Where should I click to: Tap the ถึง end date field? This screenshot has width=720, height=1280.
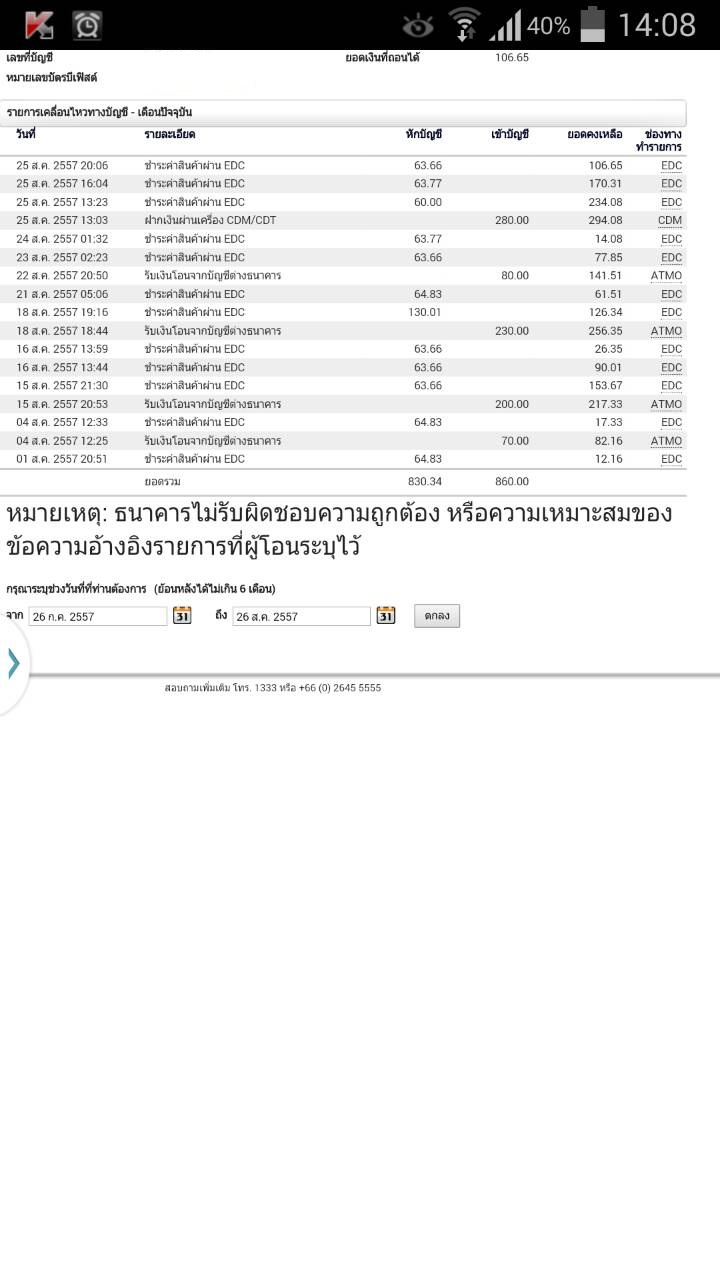pyautogui.click(x=301, y=616)
